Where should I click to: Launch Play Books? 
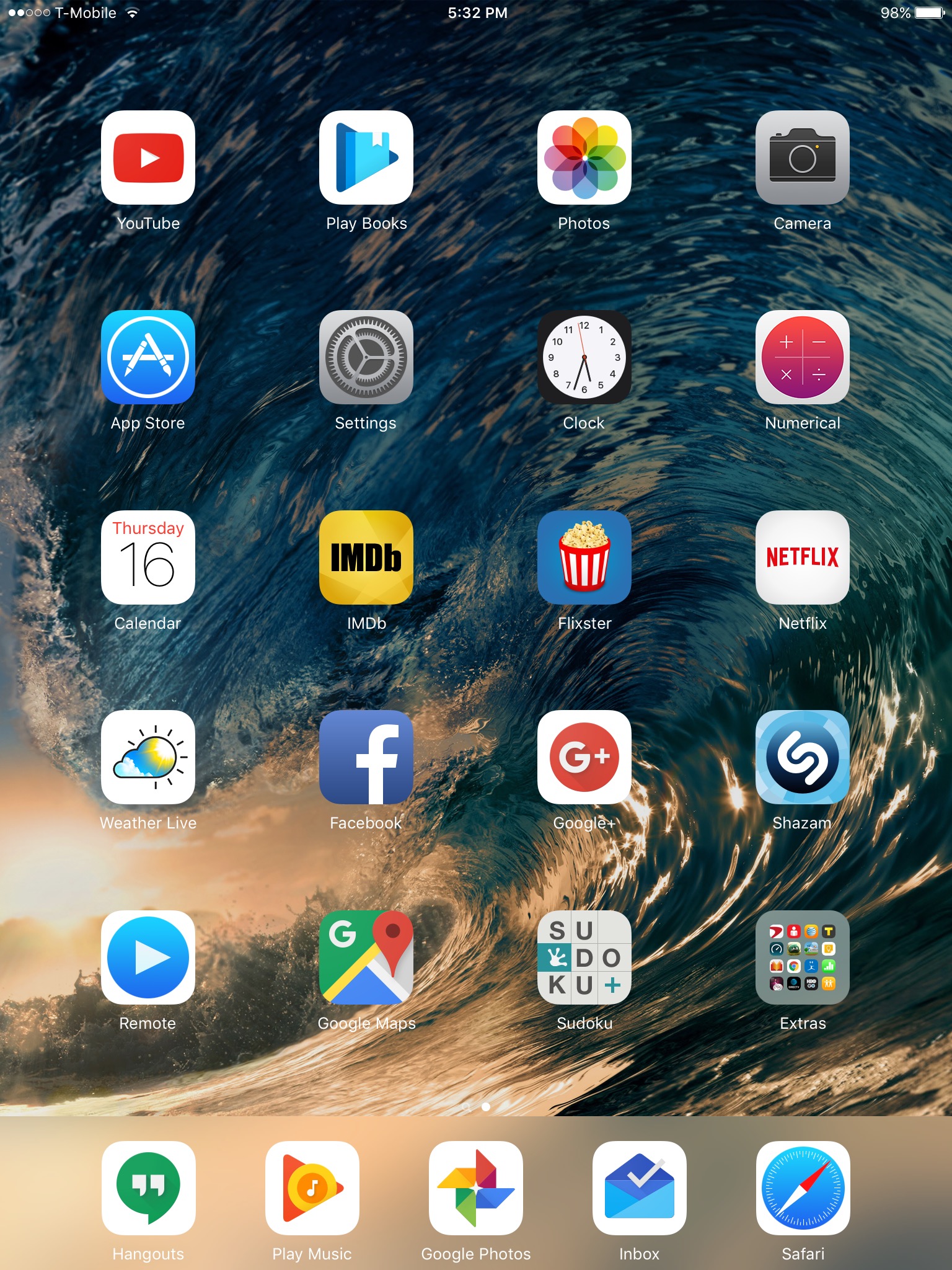point(366,158)
